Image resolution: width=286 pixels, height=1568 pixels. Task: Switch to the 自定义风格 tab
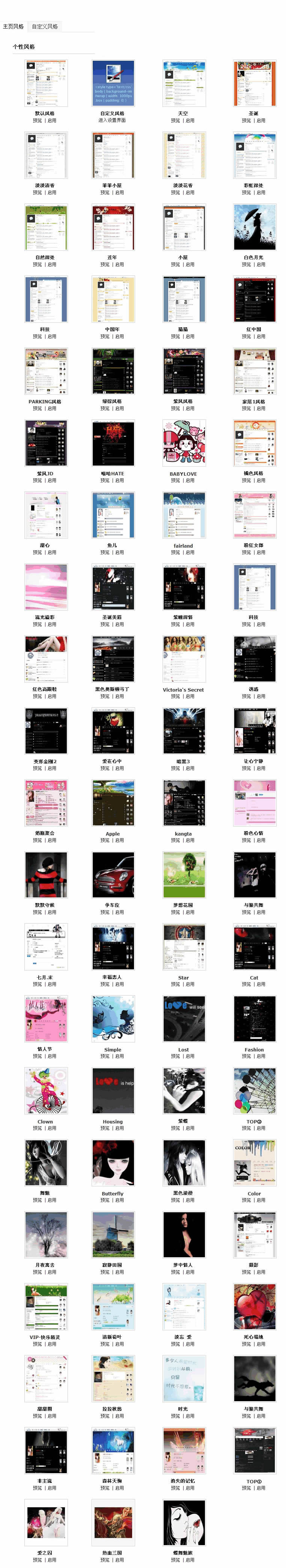45,26
